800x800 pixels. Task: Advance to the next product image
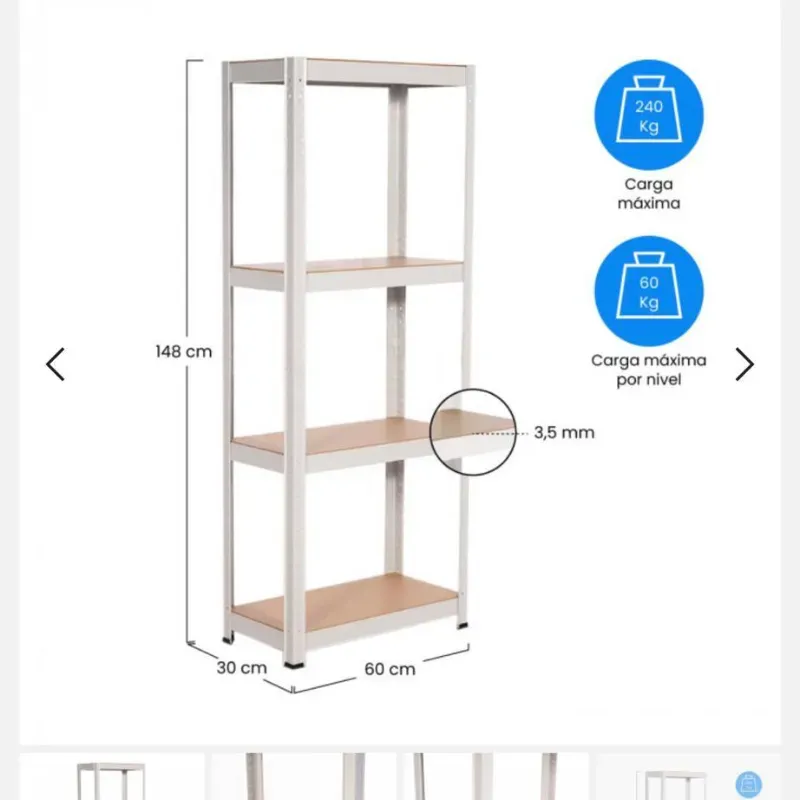point(744,364)
